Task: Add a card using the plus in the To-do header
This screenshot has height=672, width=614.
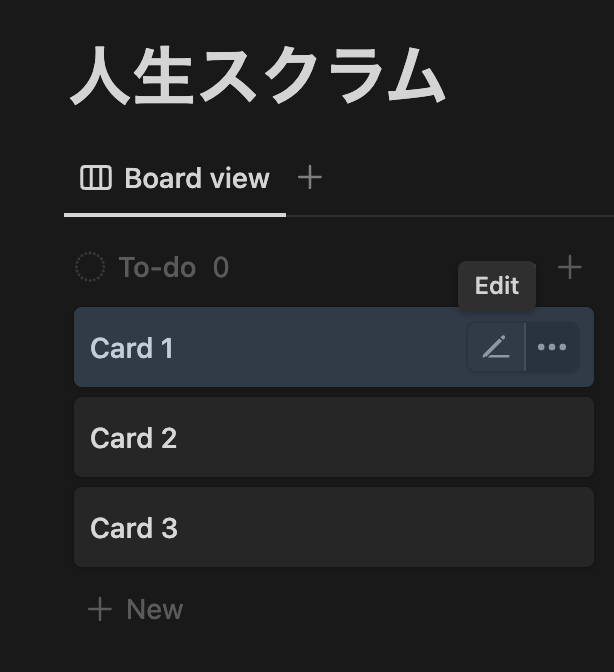Action: (x=569, y=267)
